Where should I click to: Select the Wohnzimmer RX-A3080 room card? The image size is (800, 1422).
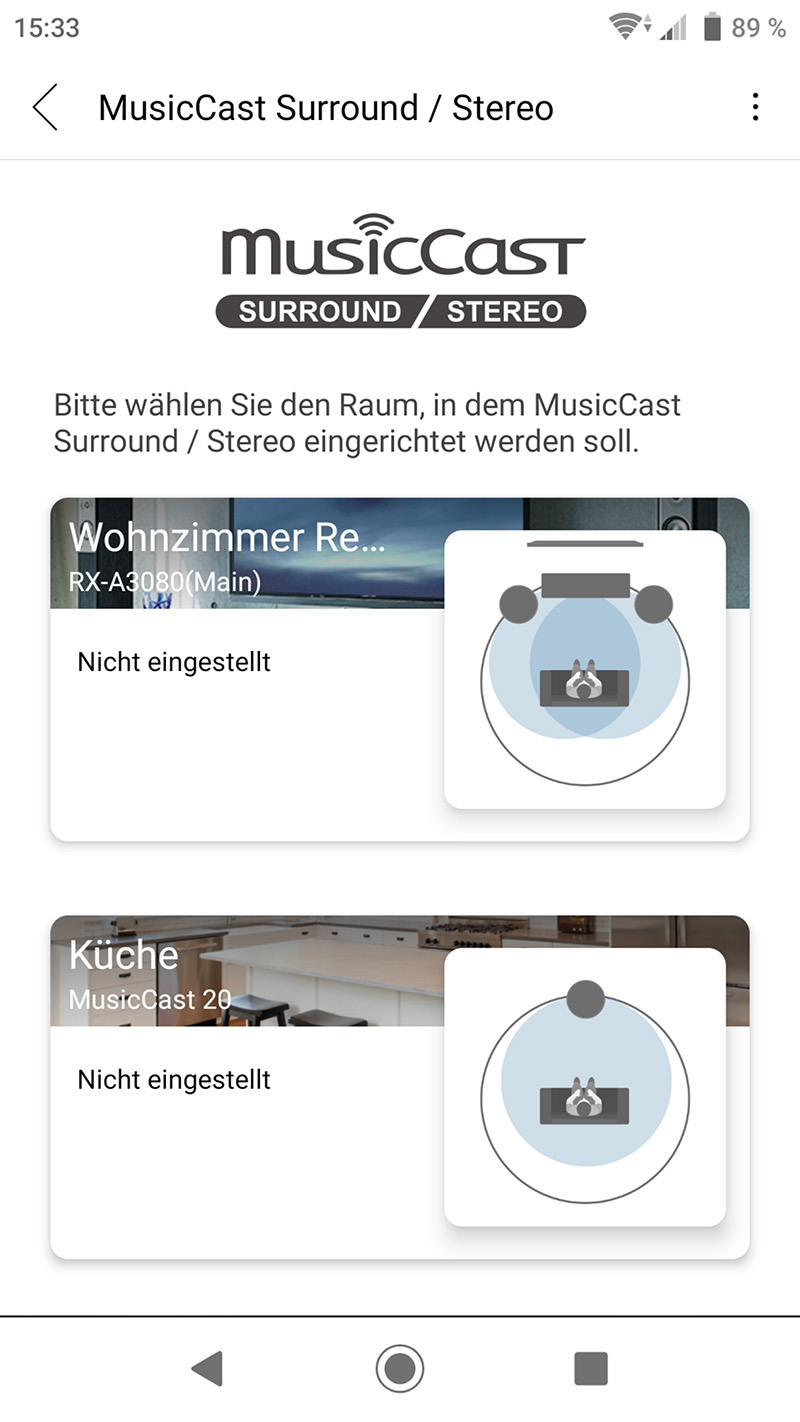point(399,669)
